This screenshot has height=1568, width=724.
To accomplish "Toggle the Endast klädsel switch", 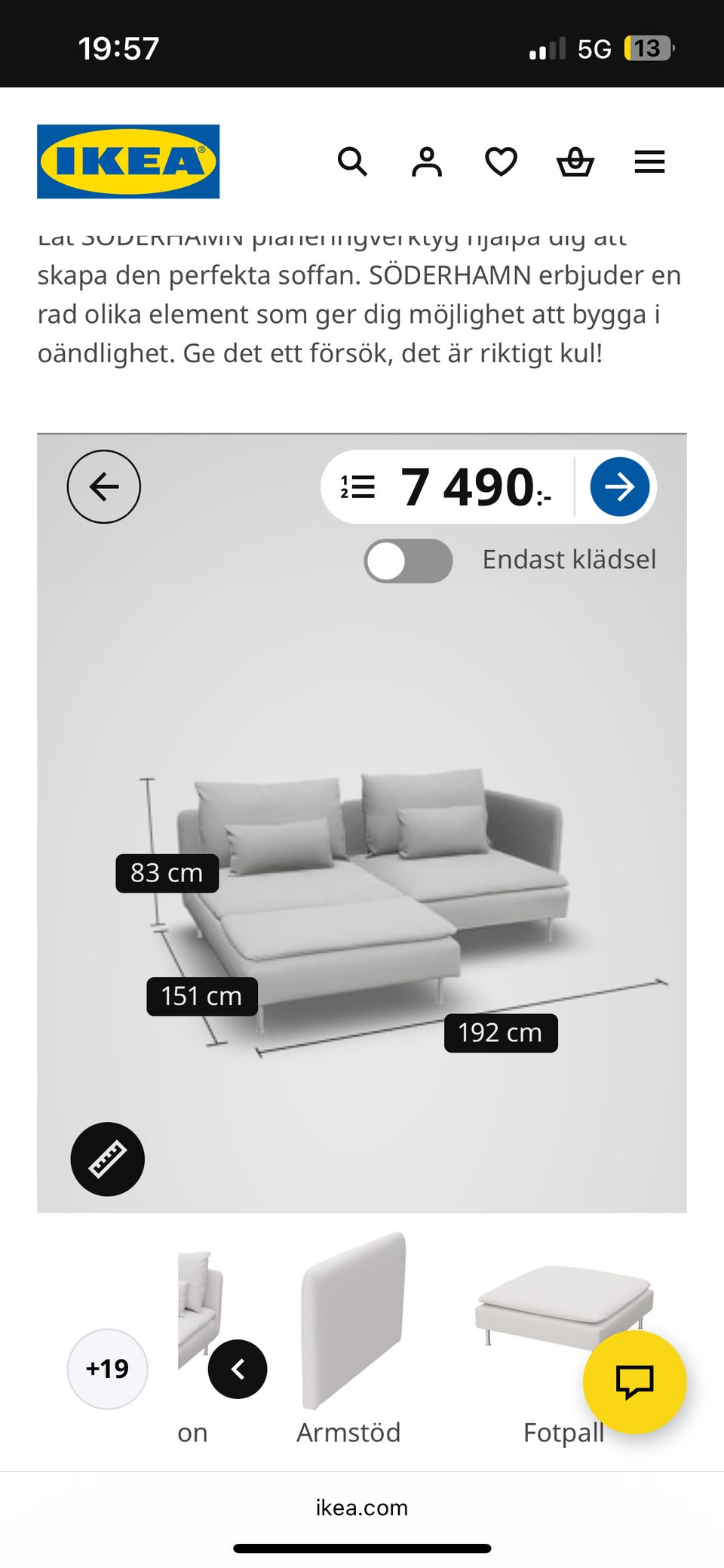I will (407, 560).
